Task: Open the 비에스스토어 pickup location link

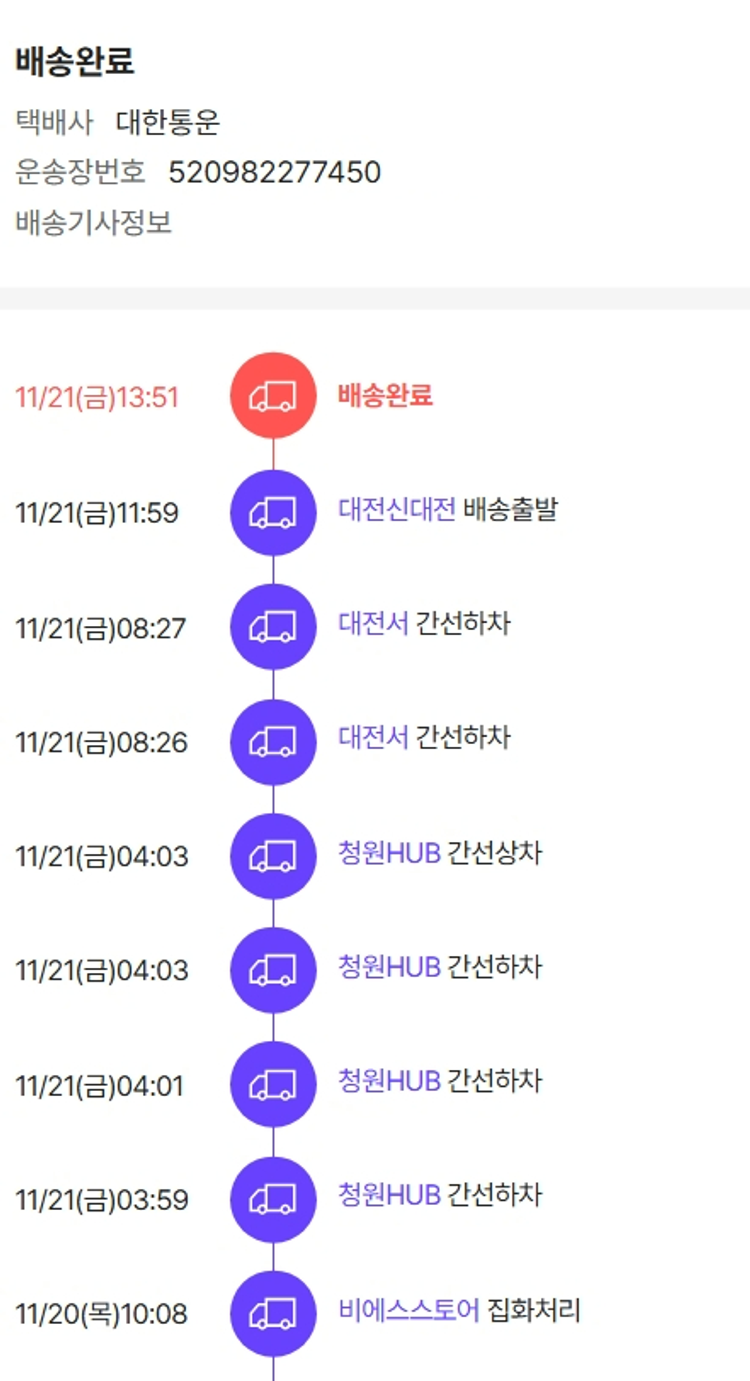Action: tap(409, 1310)
